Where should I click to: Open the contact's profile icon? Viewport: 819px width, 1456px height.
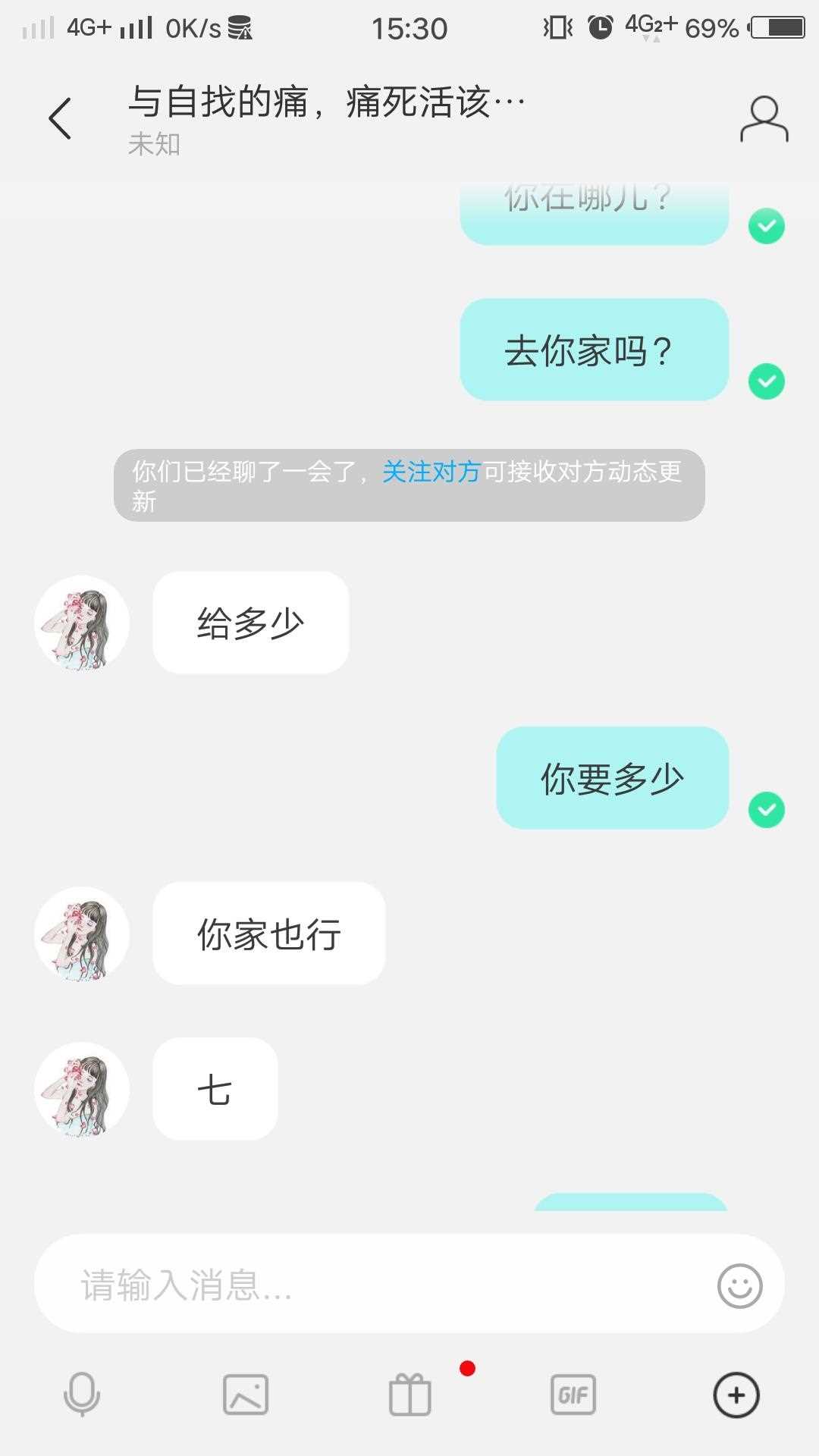764,119
